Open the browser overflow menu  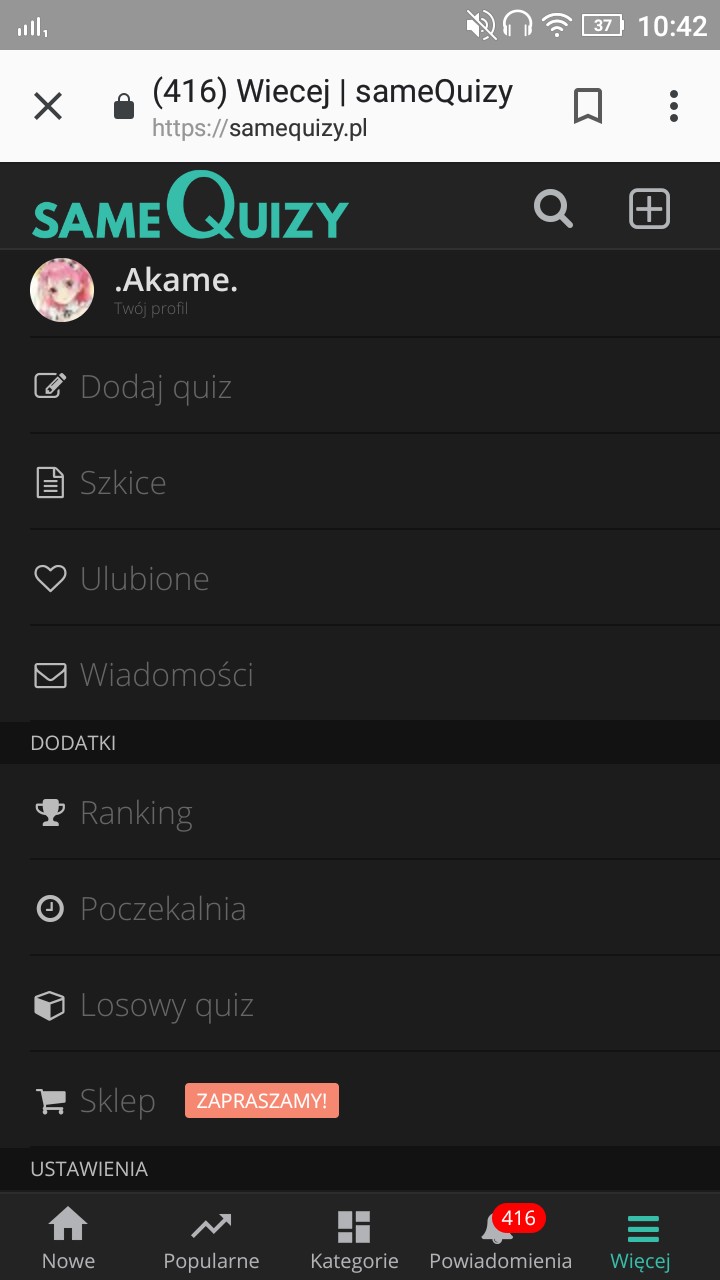(674, 106)
